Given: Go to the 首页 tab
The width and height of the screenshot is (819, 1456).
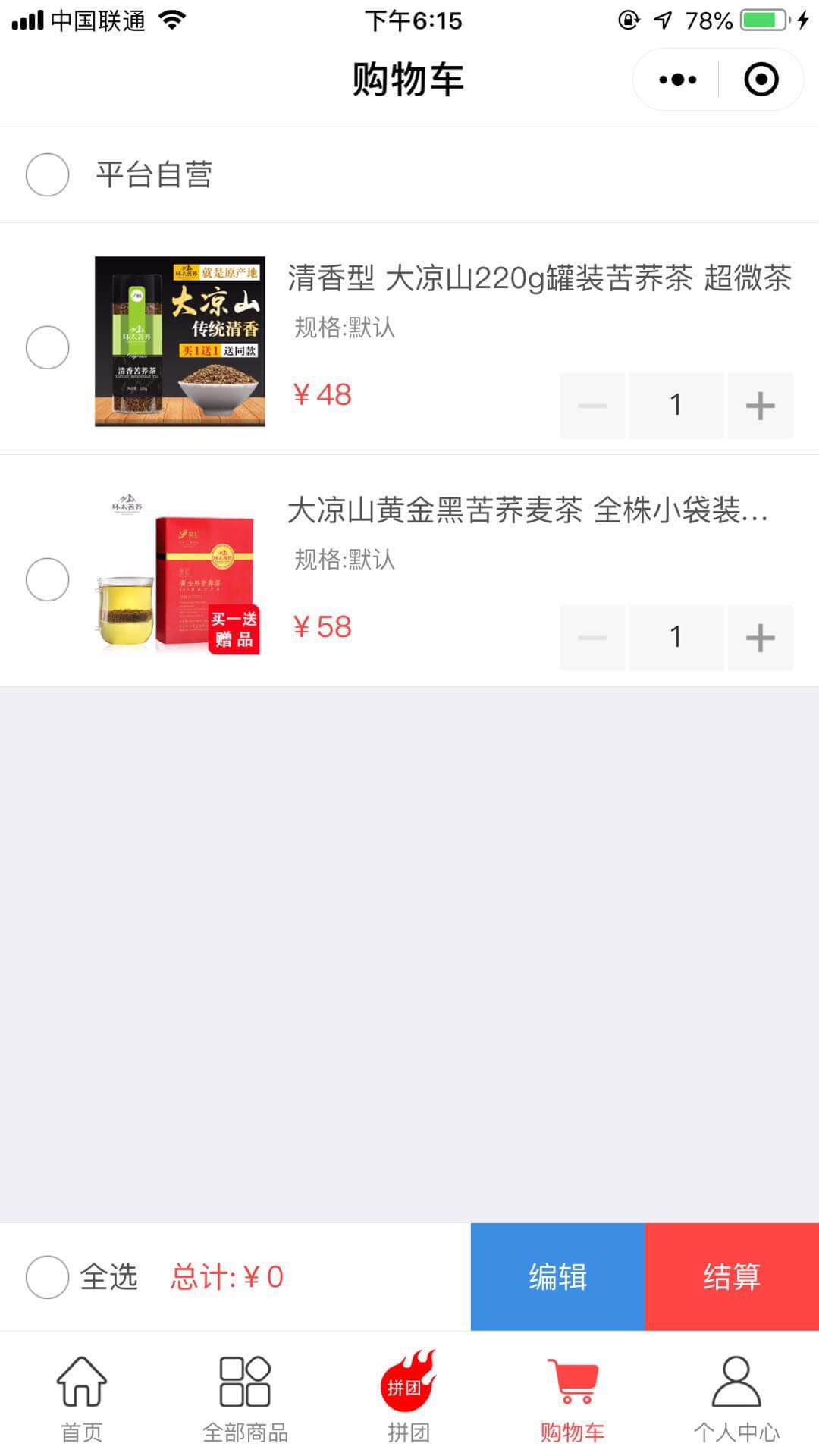Looking at the screenshot, I should tap(82, 1398).
